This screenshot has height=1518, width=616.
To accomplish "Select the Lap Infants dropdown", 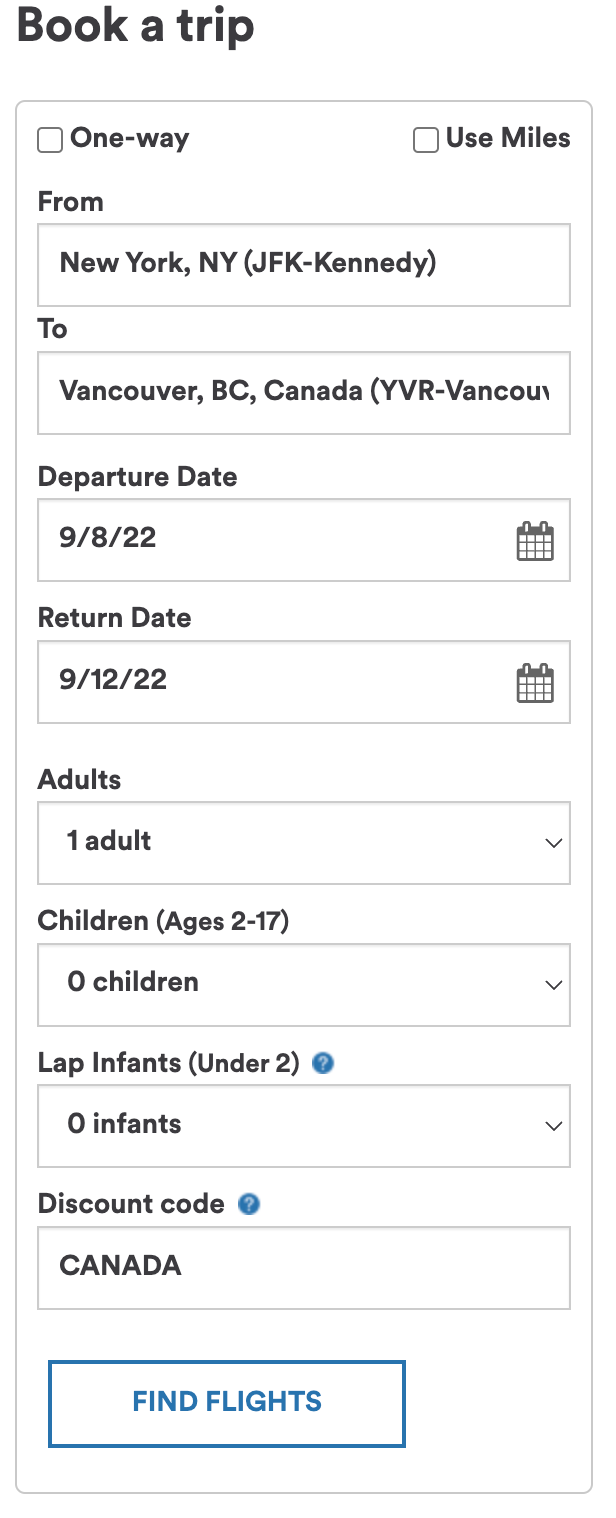I will (x=303, y=1125).
